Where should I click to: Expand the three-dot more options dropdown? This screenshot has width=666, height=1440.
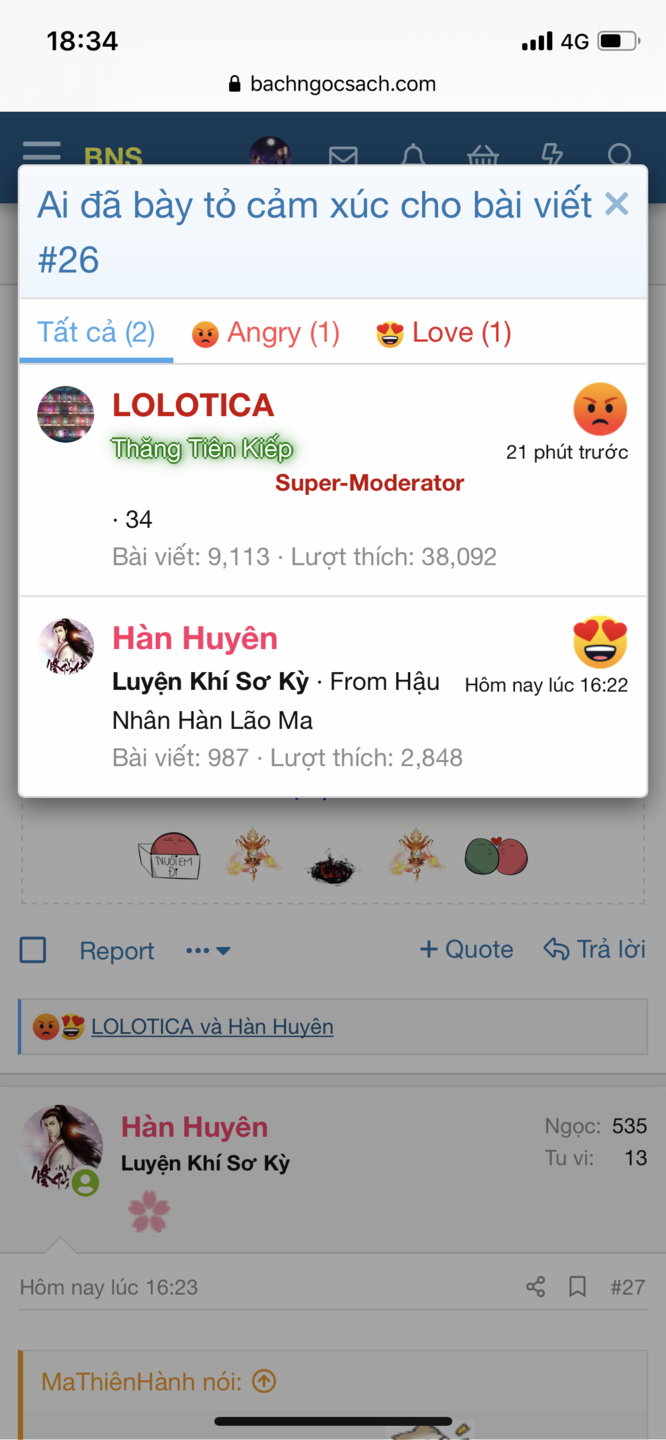pyautogui.click(x=208, y=951)
